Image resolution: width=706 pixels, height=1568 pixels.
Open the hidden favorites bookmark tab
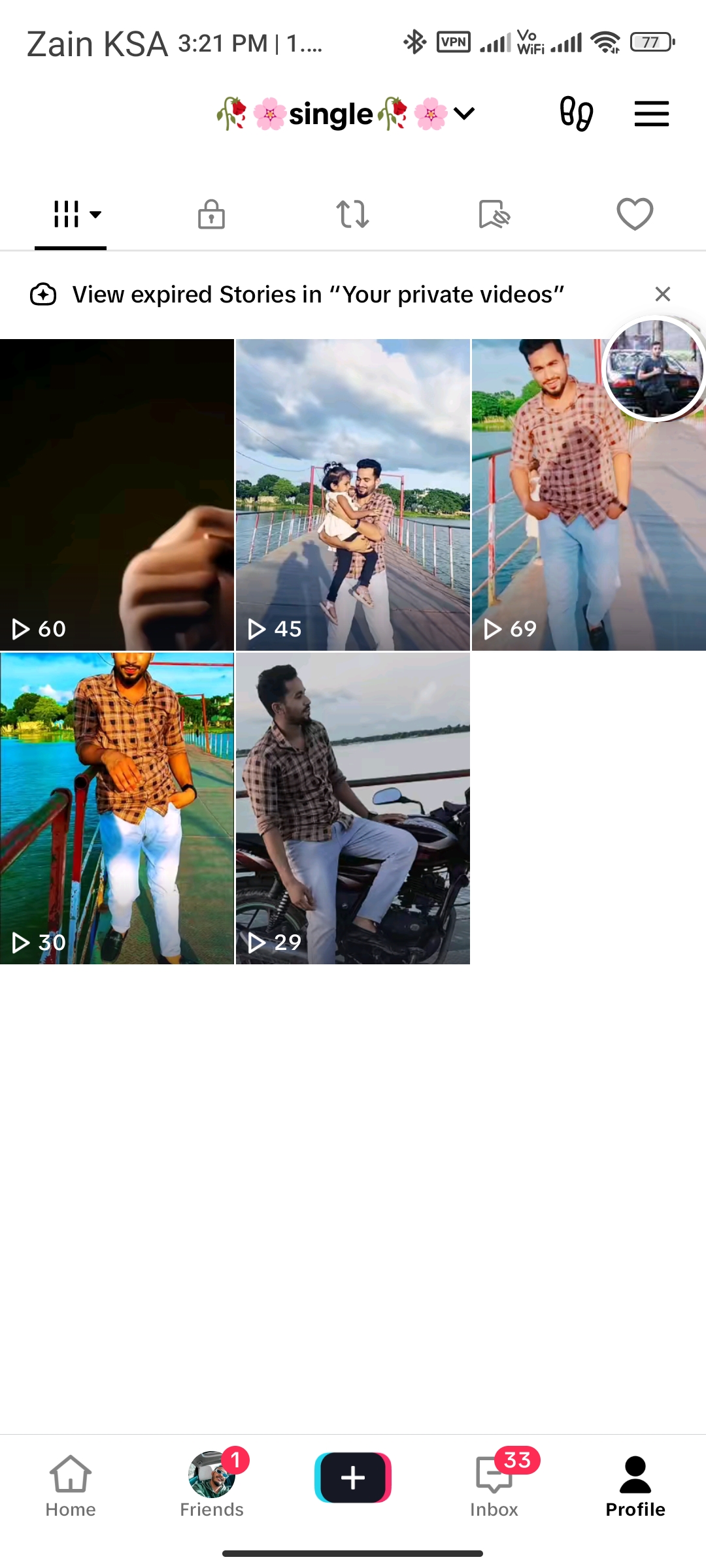coord(494,214)
